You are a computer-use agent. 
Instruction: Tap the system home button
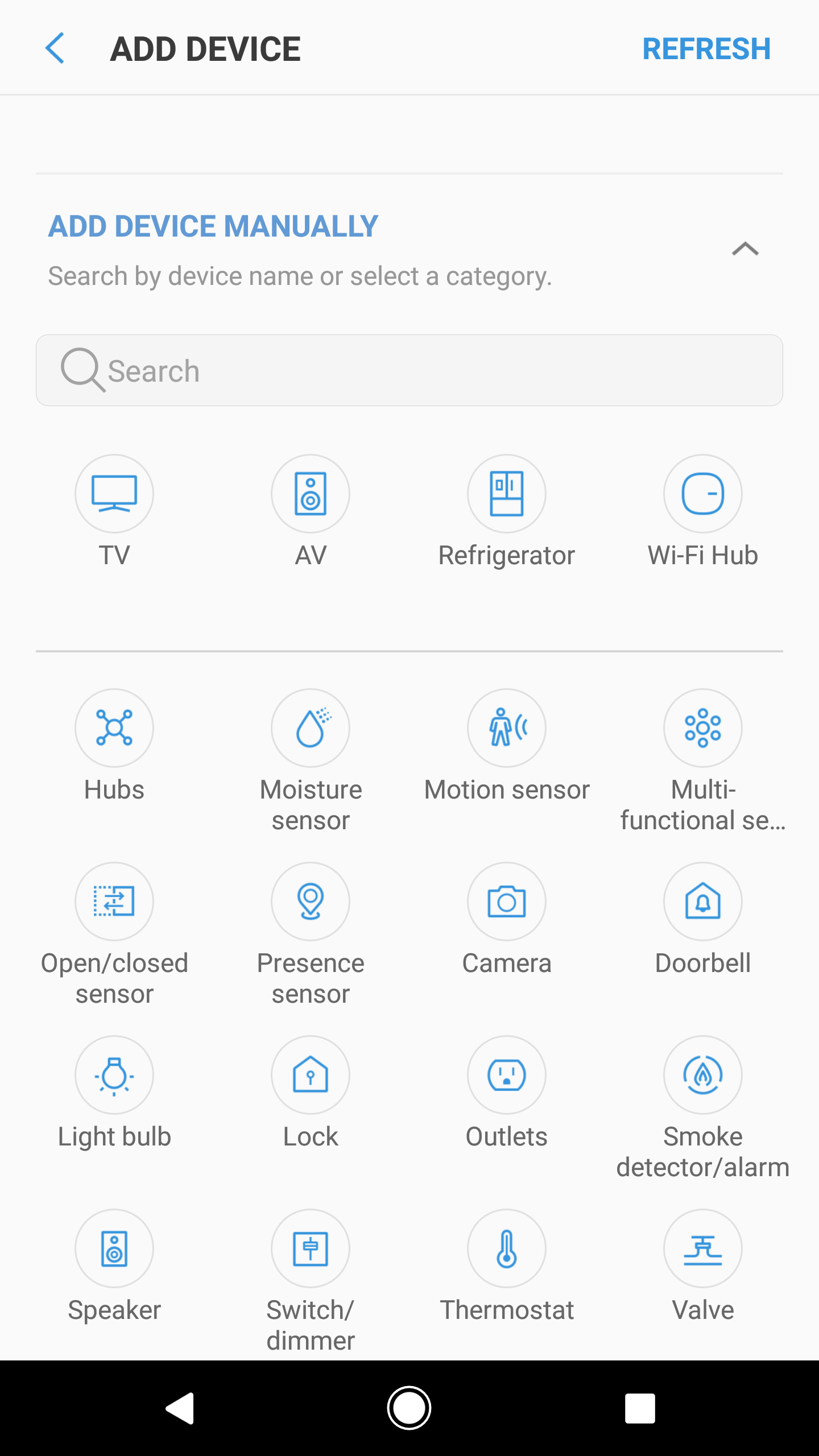(x=409, y=1408)
